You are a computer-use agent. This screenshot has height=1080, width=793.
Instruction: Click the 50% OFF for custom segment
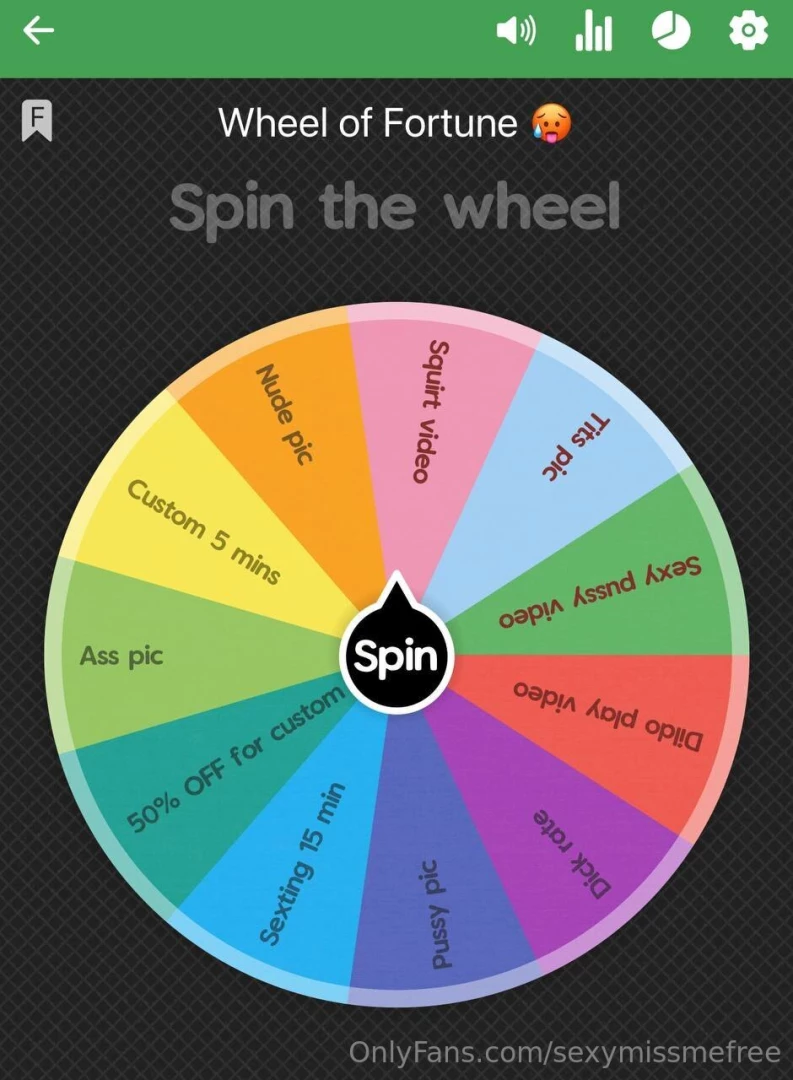pos(230,750)
